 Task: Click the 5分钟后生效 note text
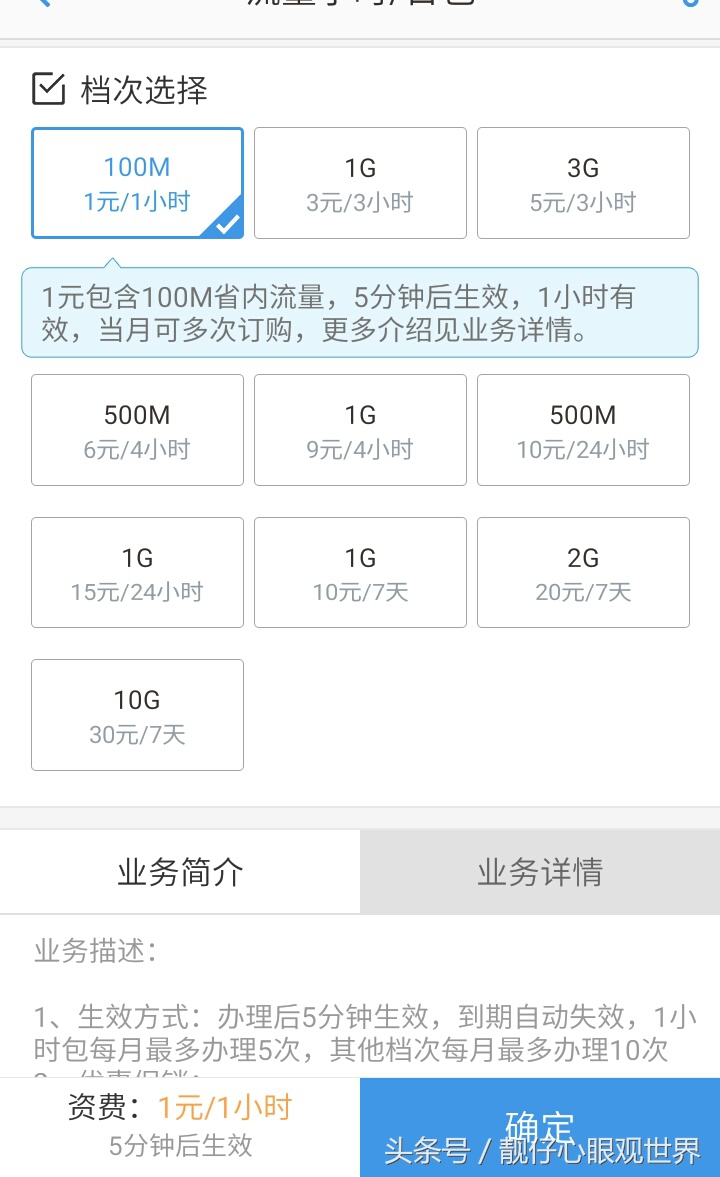click(178, 1145)
